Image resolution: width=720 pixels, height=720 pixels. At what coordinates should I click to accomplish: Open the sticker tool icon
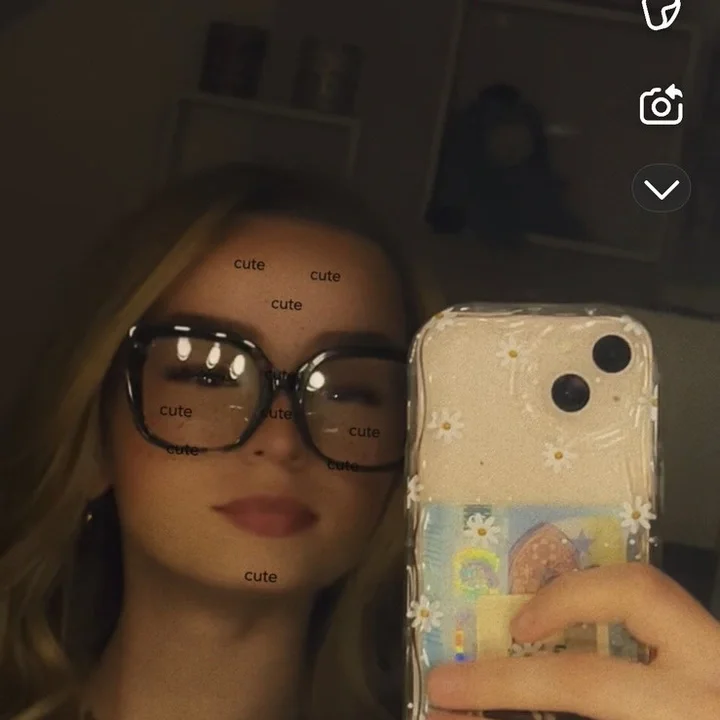click(661, 13)
